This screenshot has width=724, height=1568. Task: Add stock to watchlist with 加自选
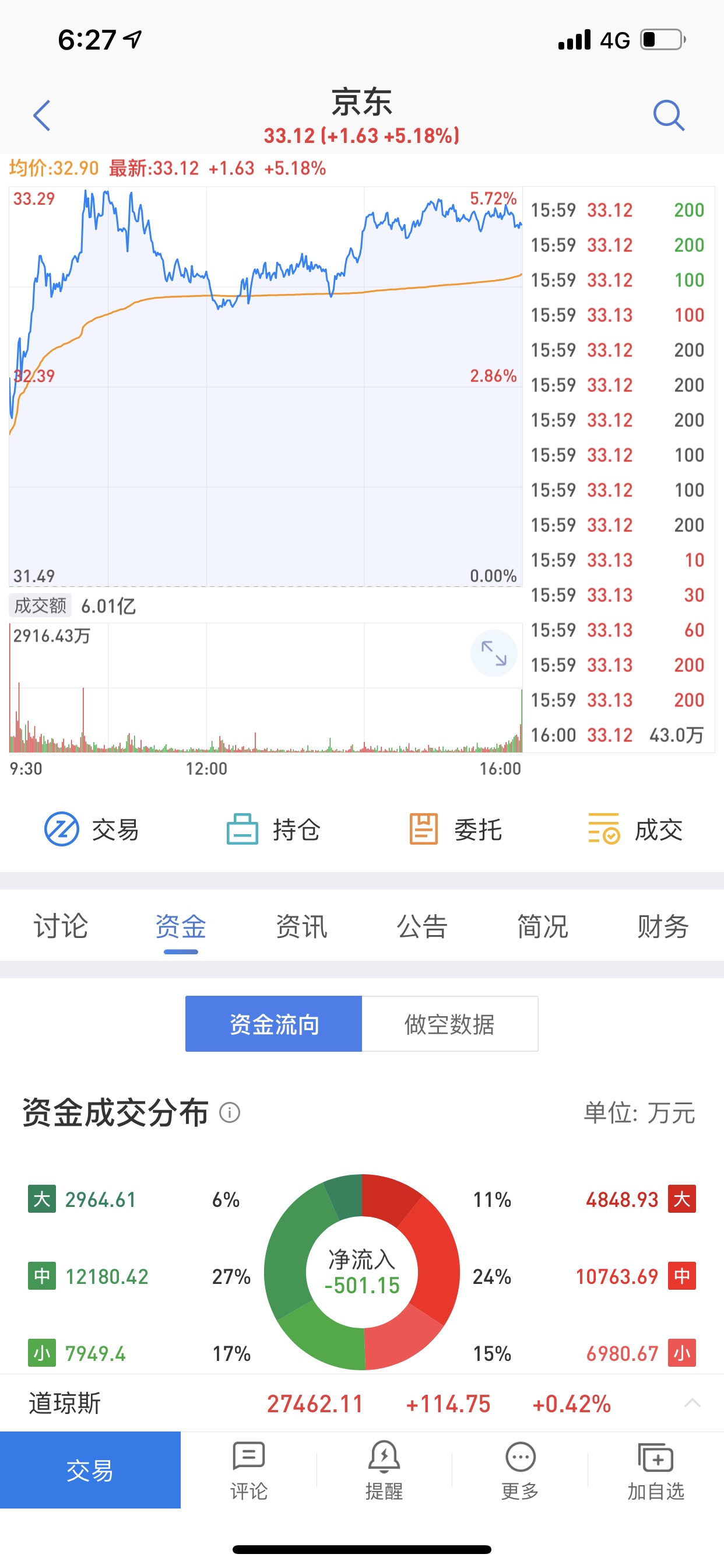coord(655,1470)
